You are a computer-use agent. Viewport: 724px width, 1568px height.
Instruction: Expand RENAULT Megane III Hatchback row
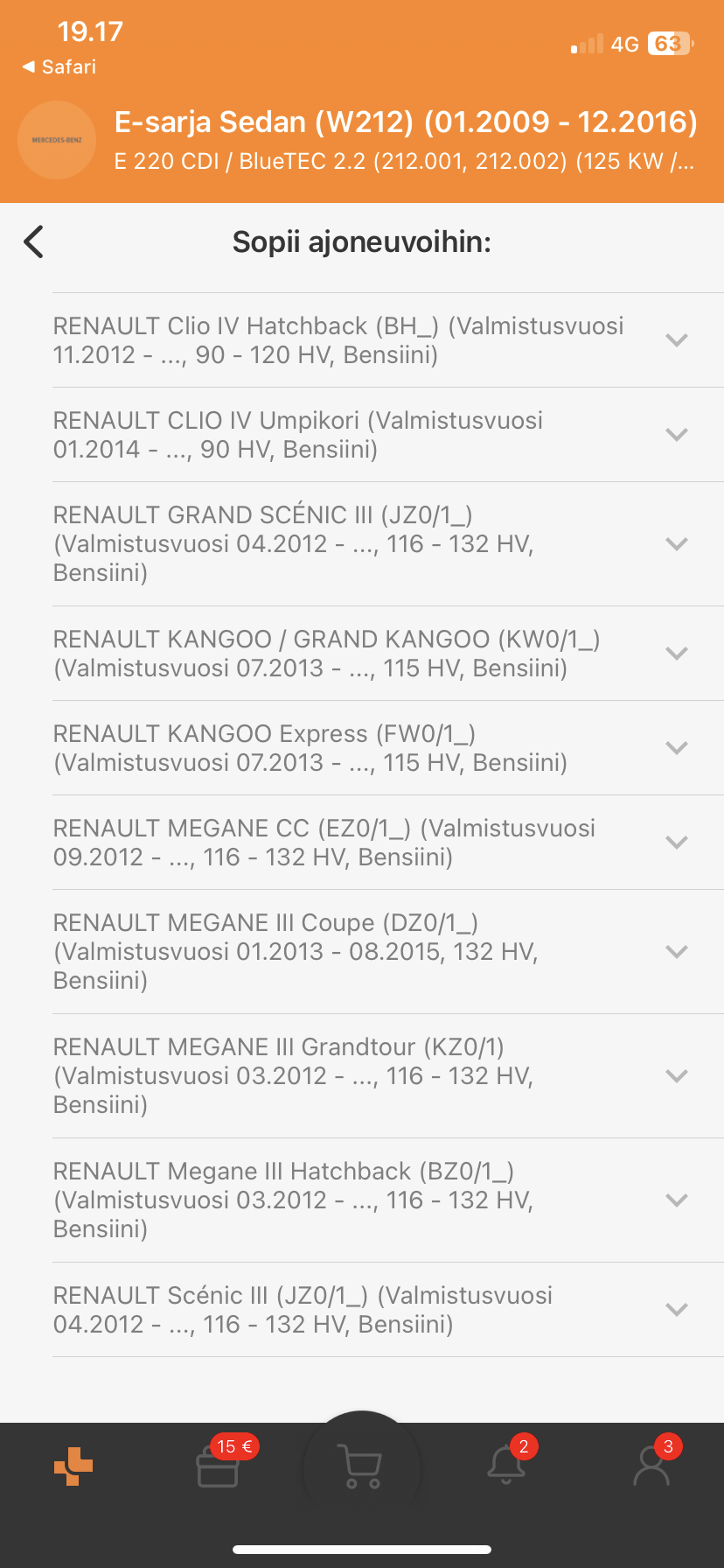coord(676,1200)
